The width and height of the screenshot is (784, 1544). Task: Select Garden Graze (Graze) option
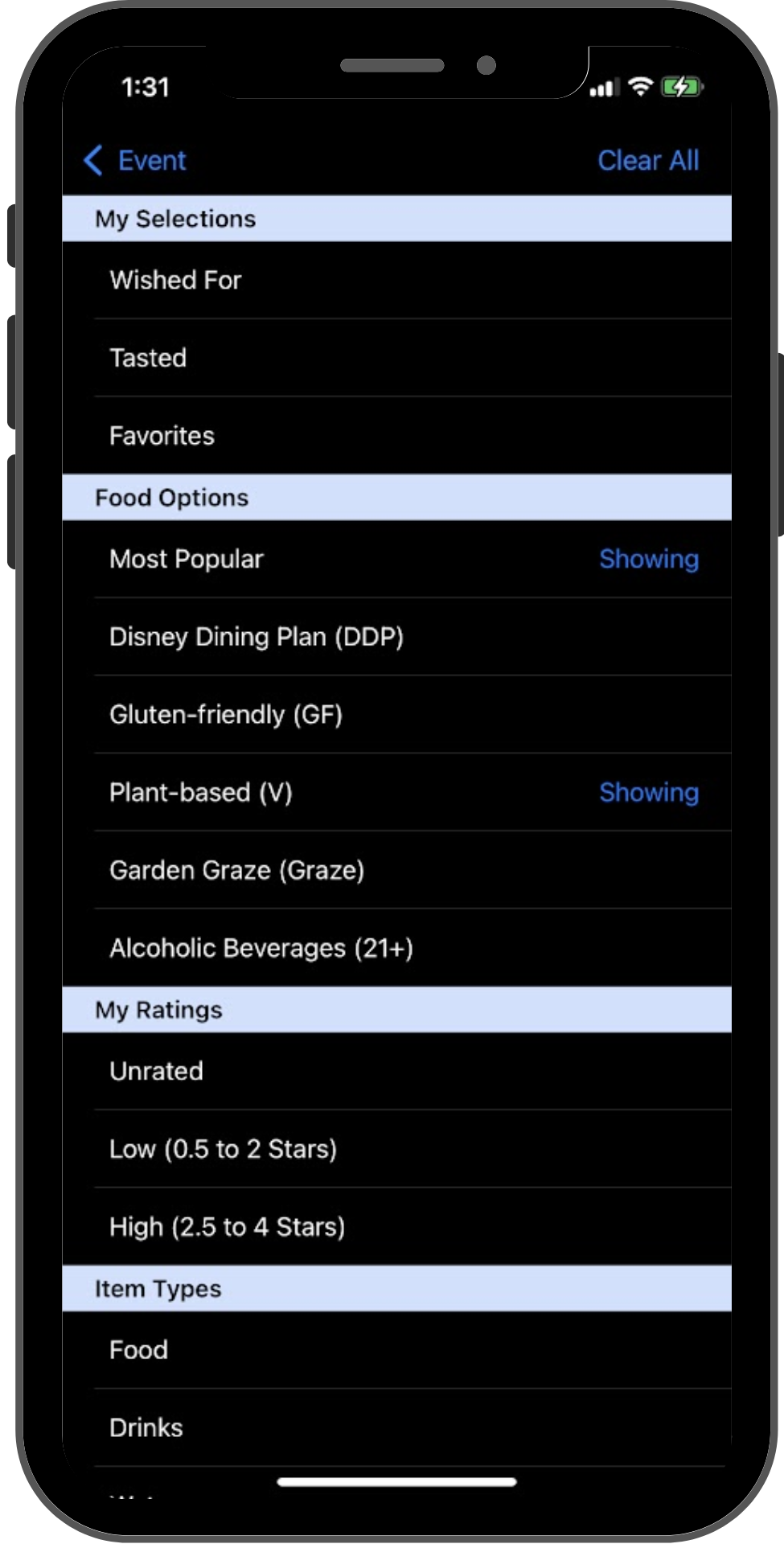coord(396,870)
